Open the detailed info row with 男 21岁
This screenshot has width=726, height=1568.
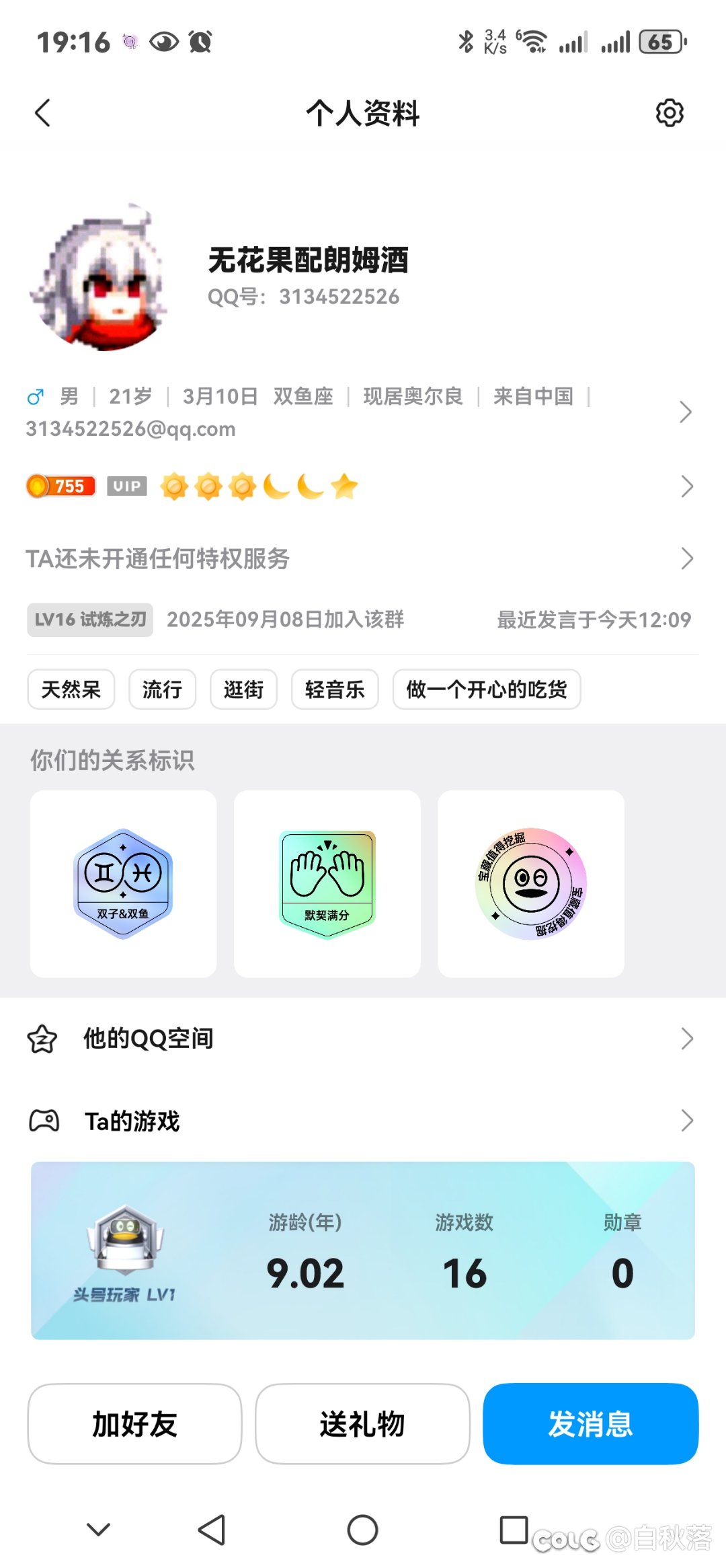click(356, 412)
